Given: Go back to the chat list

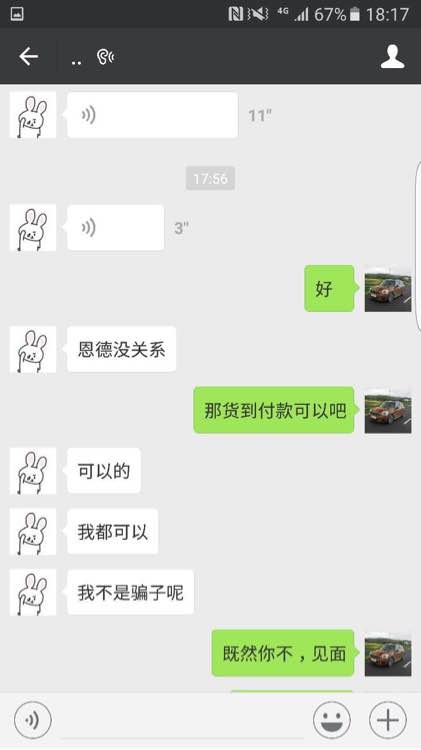Looking at the screenshot, I should point(28,56).
